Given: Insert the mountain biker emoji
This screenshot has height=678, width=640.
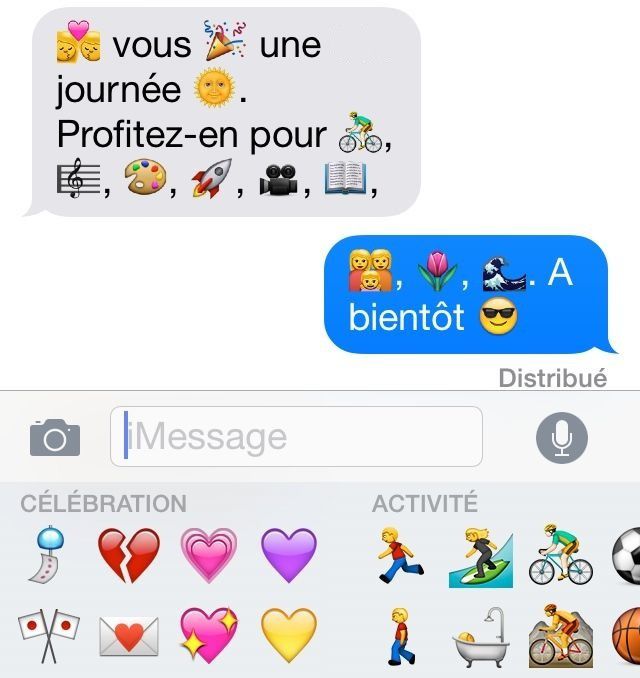Looking at the screenshot, I should 560,636.
